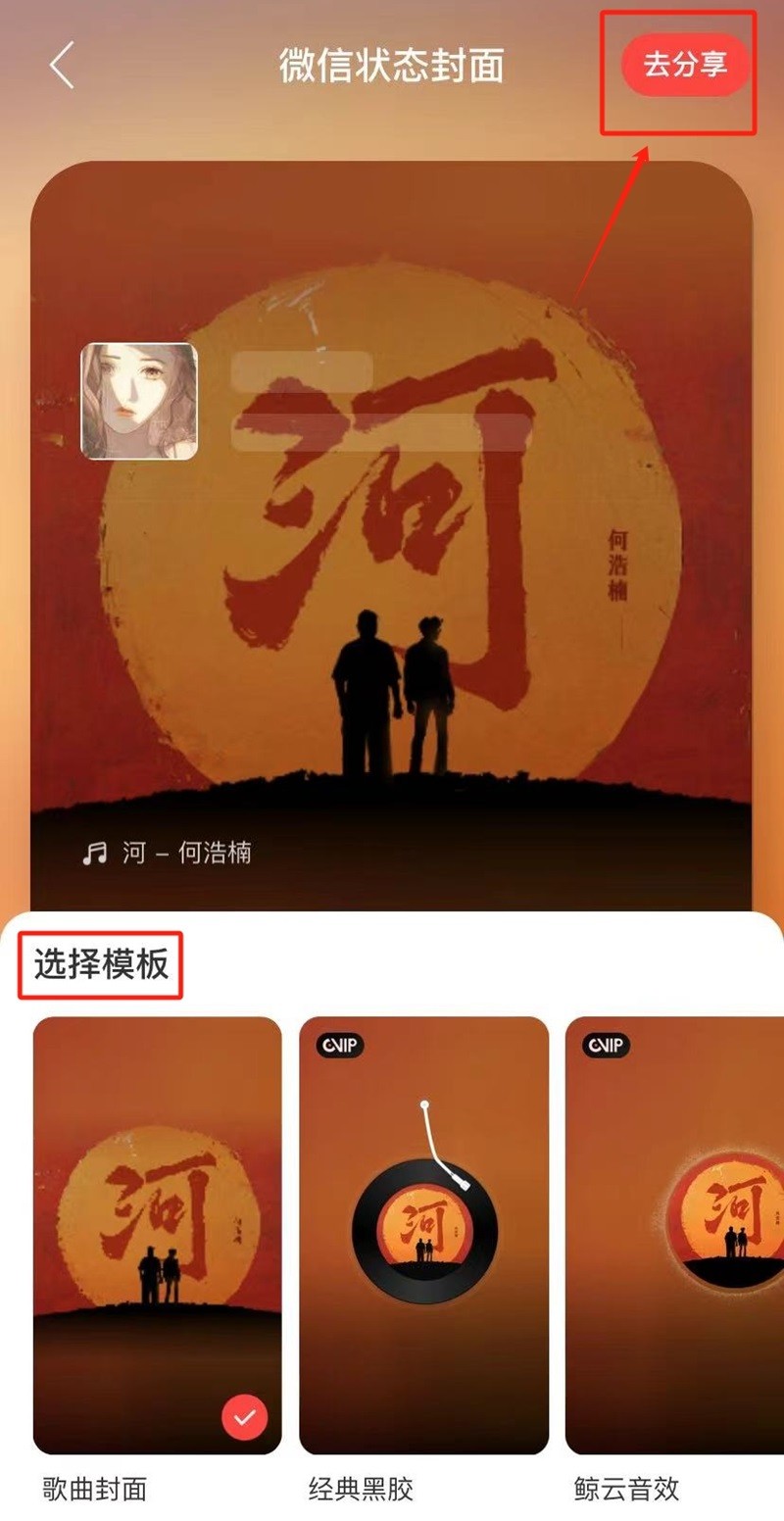Viewport: 784px width, 1521px height.
Task: Pick the 鲸云音效 template
Action: click(676, 1237)
